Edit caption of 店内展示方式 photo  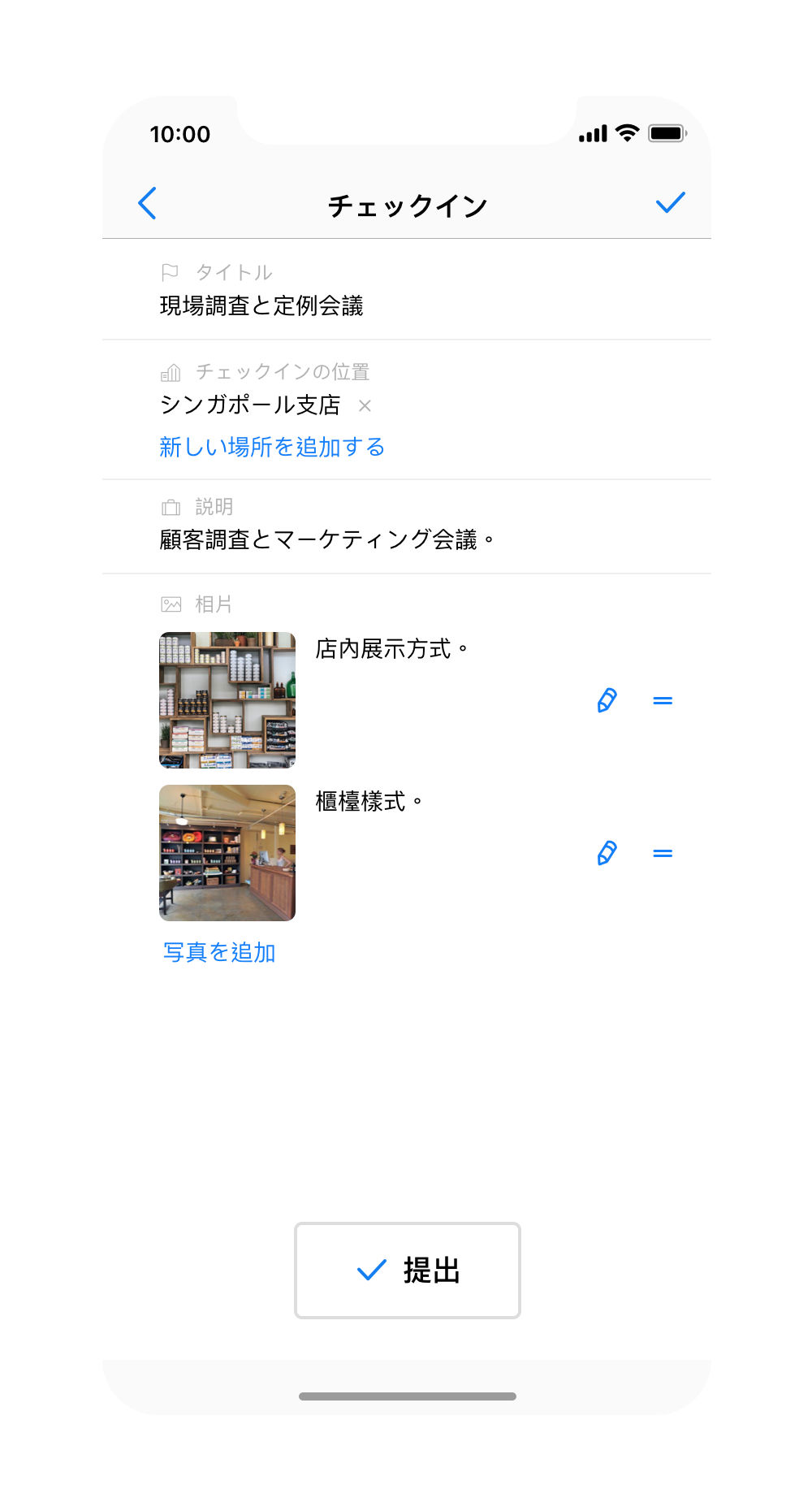(607, 700)
